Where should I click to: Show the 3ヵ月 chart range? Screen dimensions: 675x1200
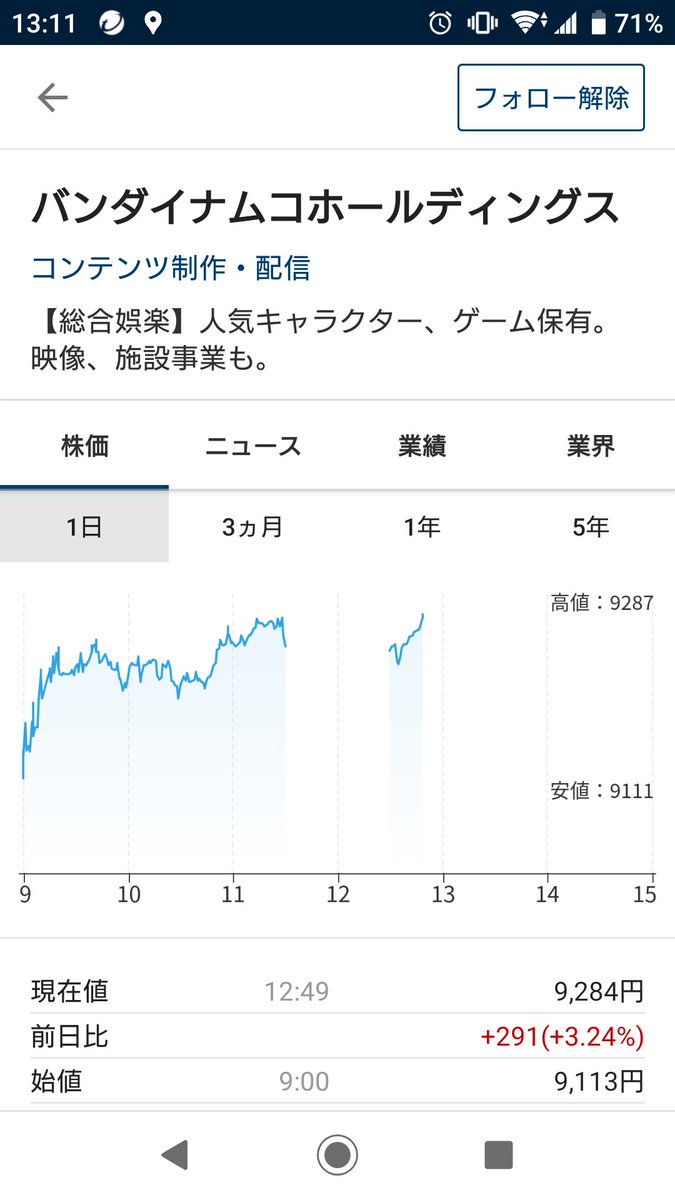tap(253, 527)
